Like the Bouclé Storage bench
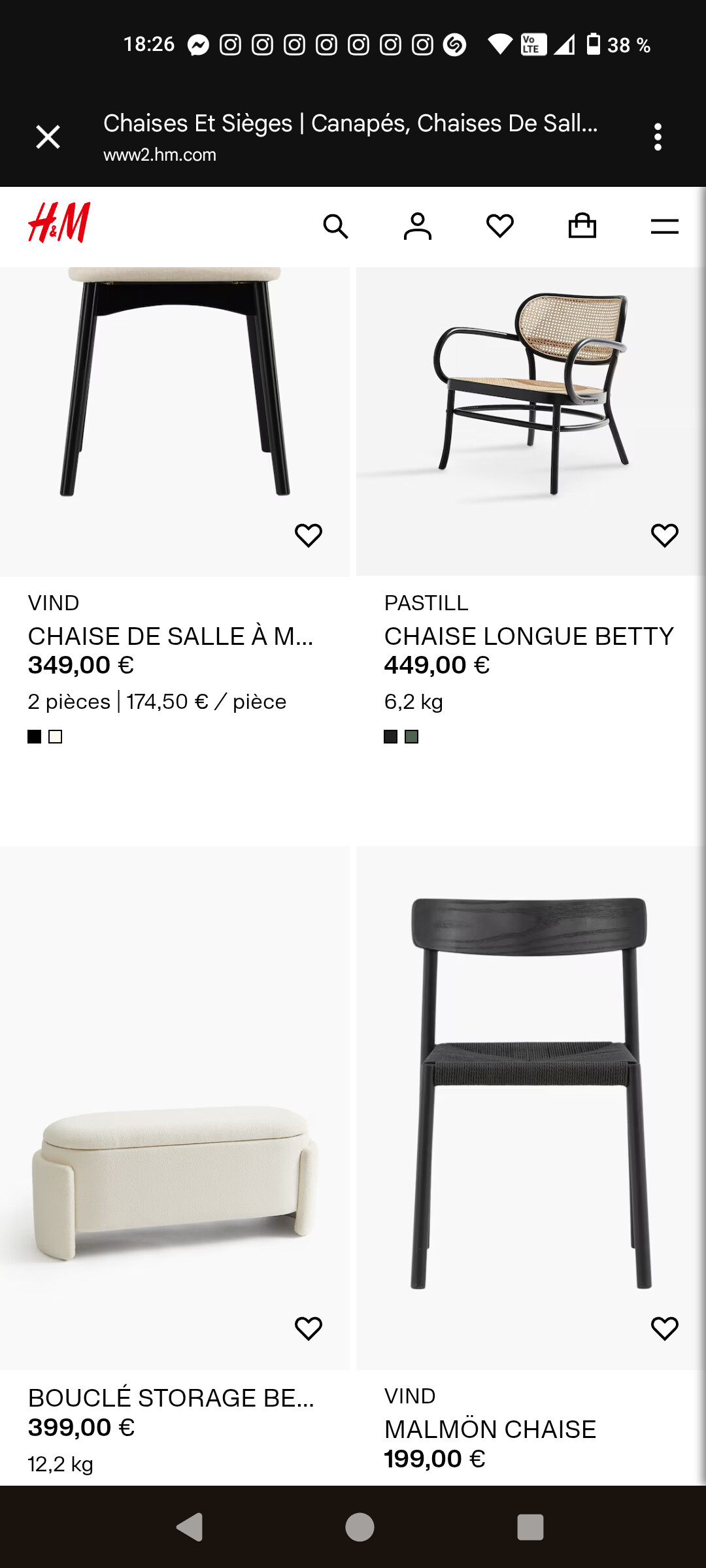 pos(309,1329)
